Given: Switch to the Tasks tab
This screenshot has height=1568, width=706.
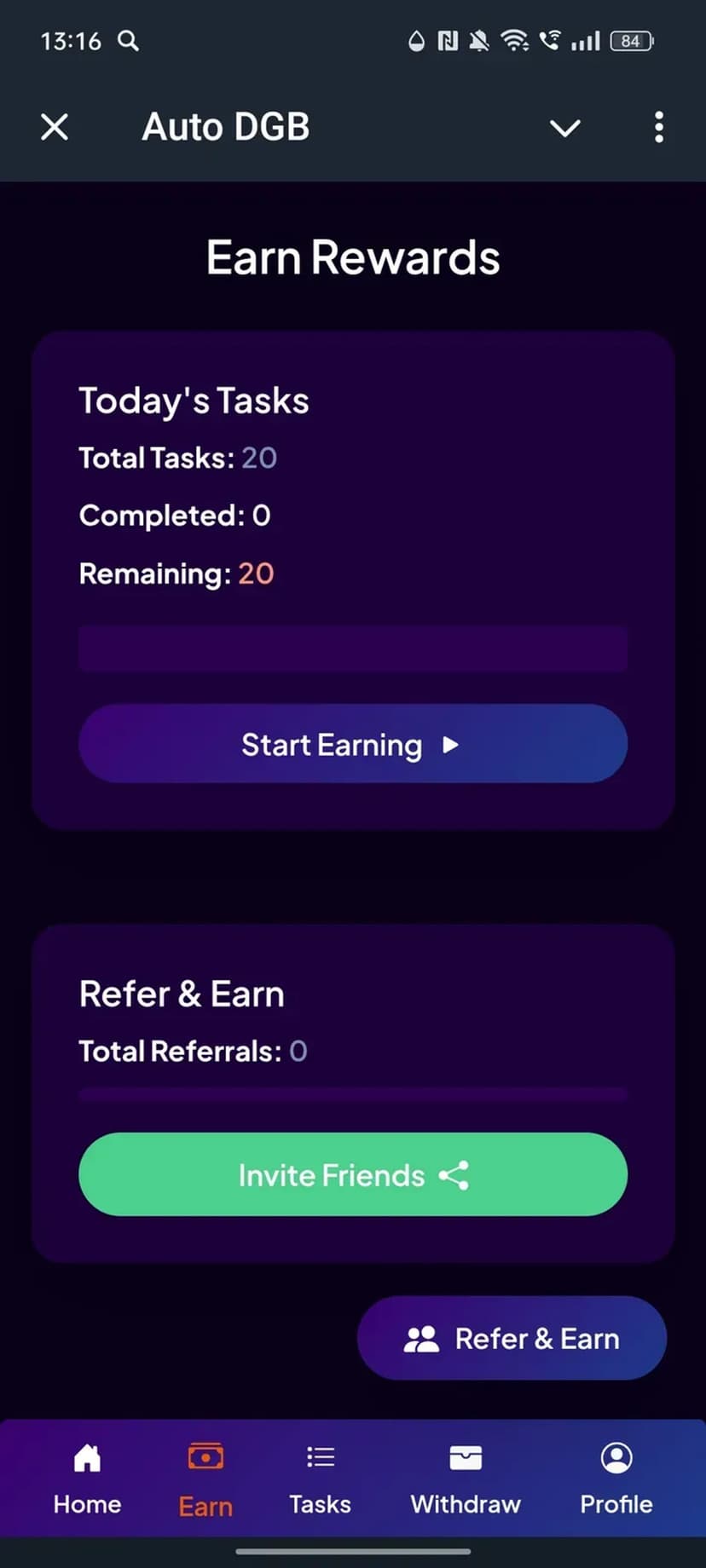Looking at the screenshot, I should (x=320, y=1478).
